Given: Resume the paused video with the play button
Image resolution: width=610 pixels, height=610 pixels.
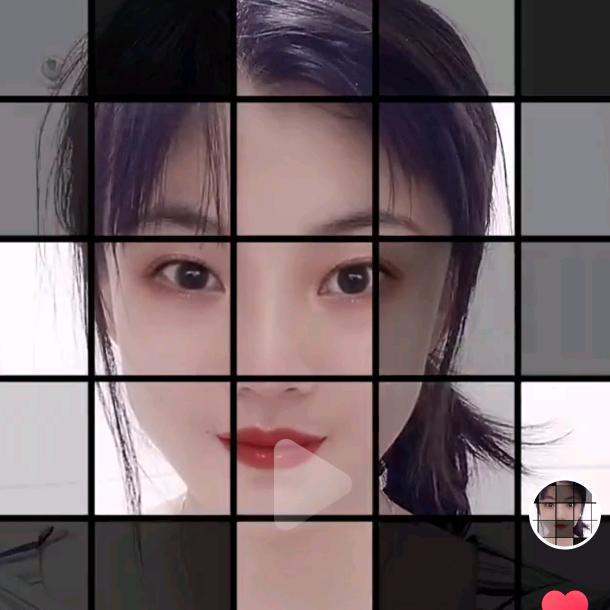Looking at the screenshot, I should pyautogui.click(x=308, y=484).
